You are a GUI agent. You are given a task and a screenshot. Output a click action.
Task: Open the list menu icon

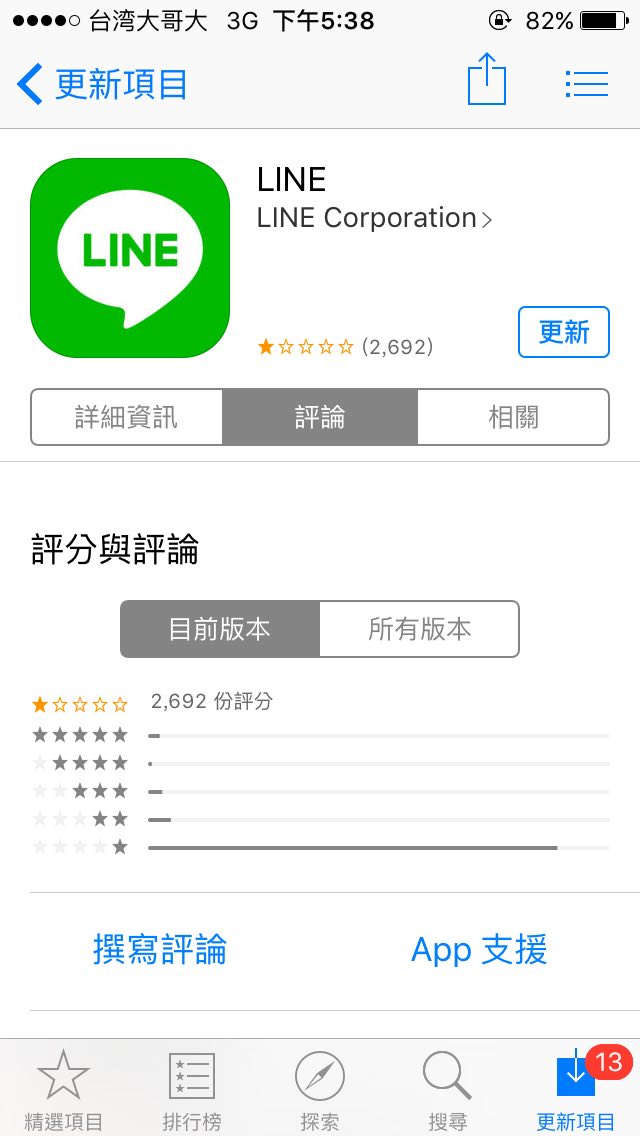coord(586,83)
